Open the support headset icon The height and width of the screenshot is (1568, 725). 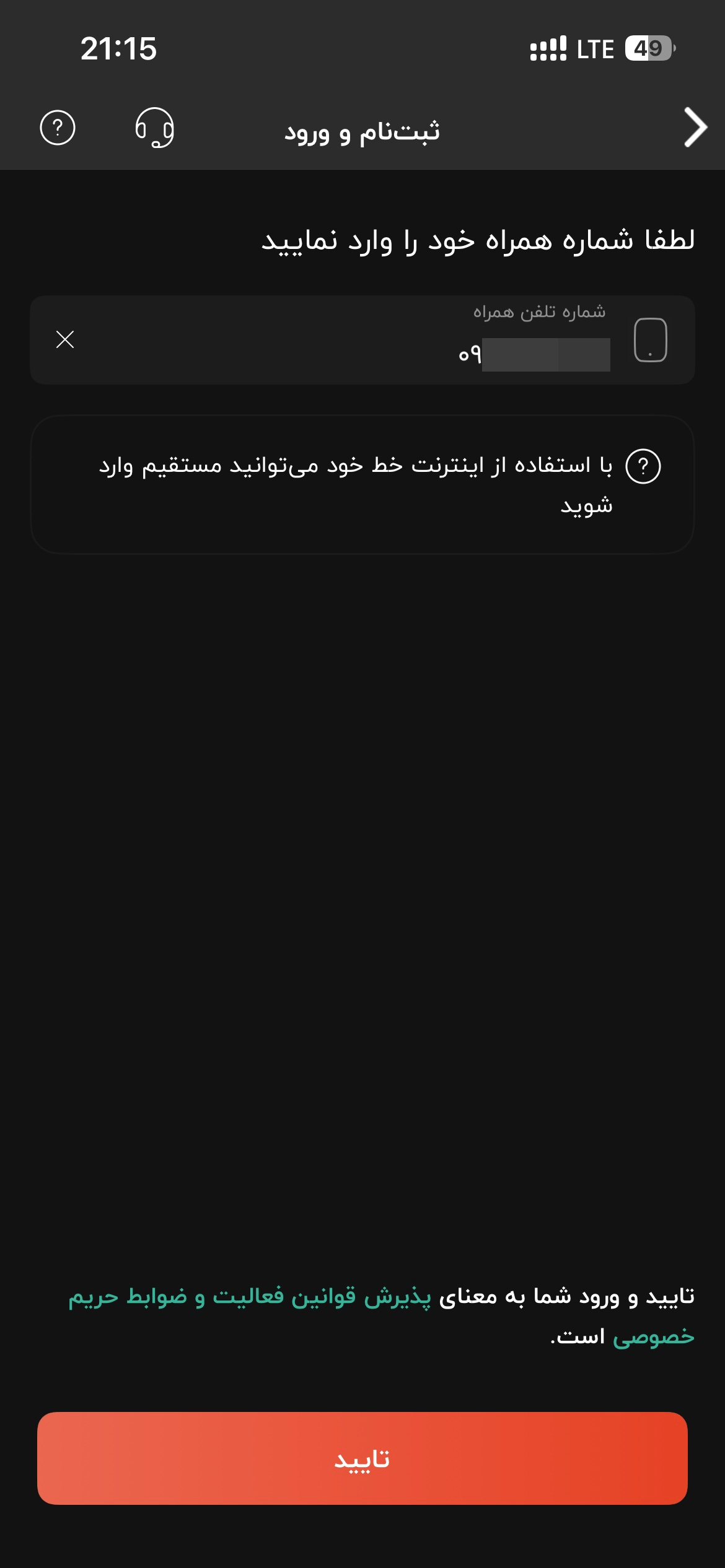pyautogui.click(x=154, y=128)
